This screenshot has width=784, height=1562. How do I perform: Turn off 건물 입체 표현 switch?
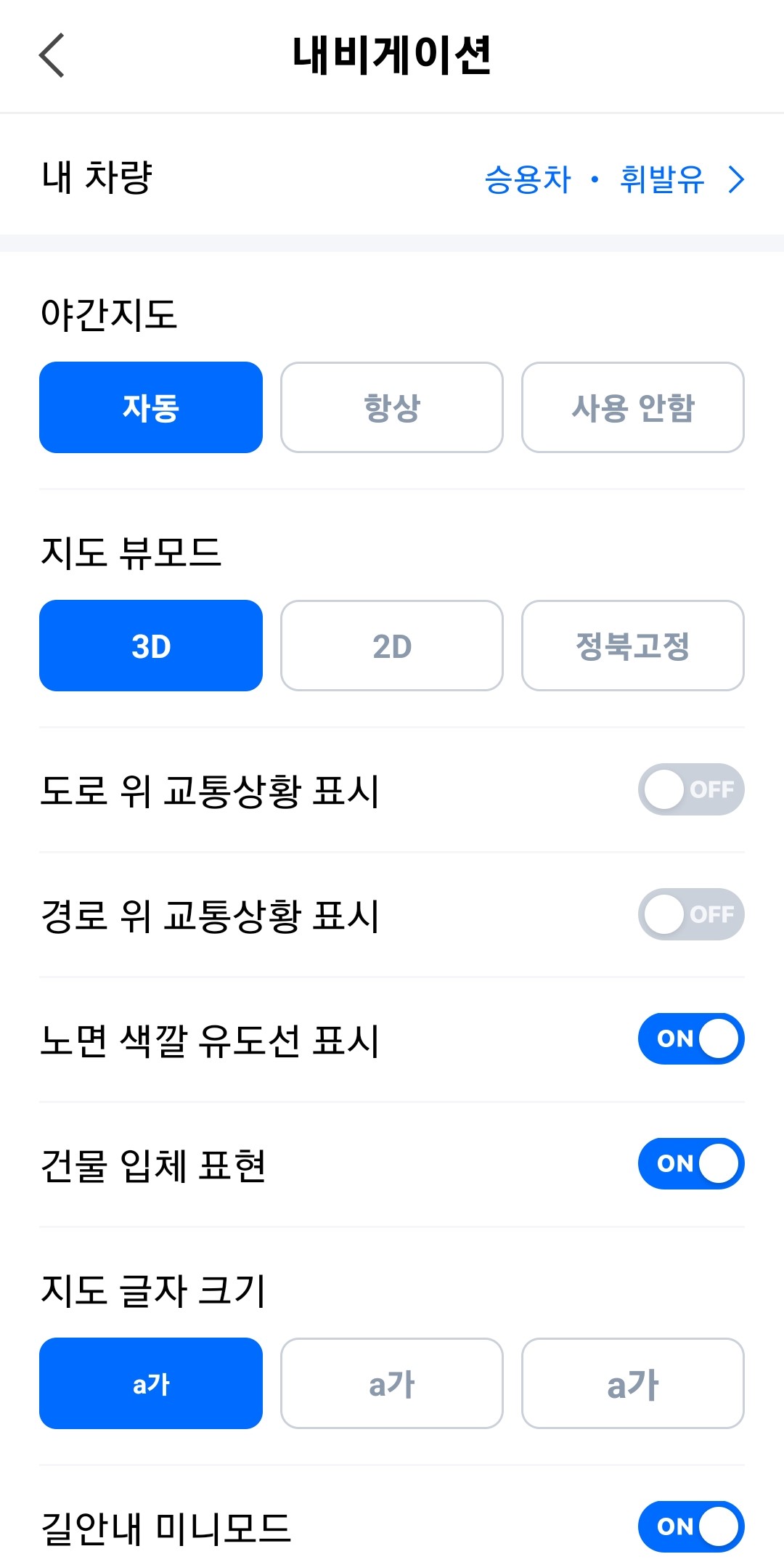pyautogui.click(x=691, y=1163)
